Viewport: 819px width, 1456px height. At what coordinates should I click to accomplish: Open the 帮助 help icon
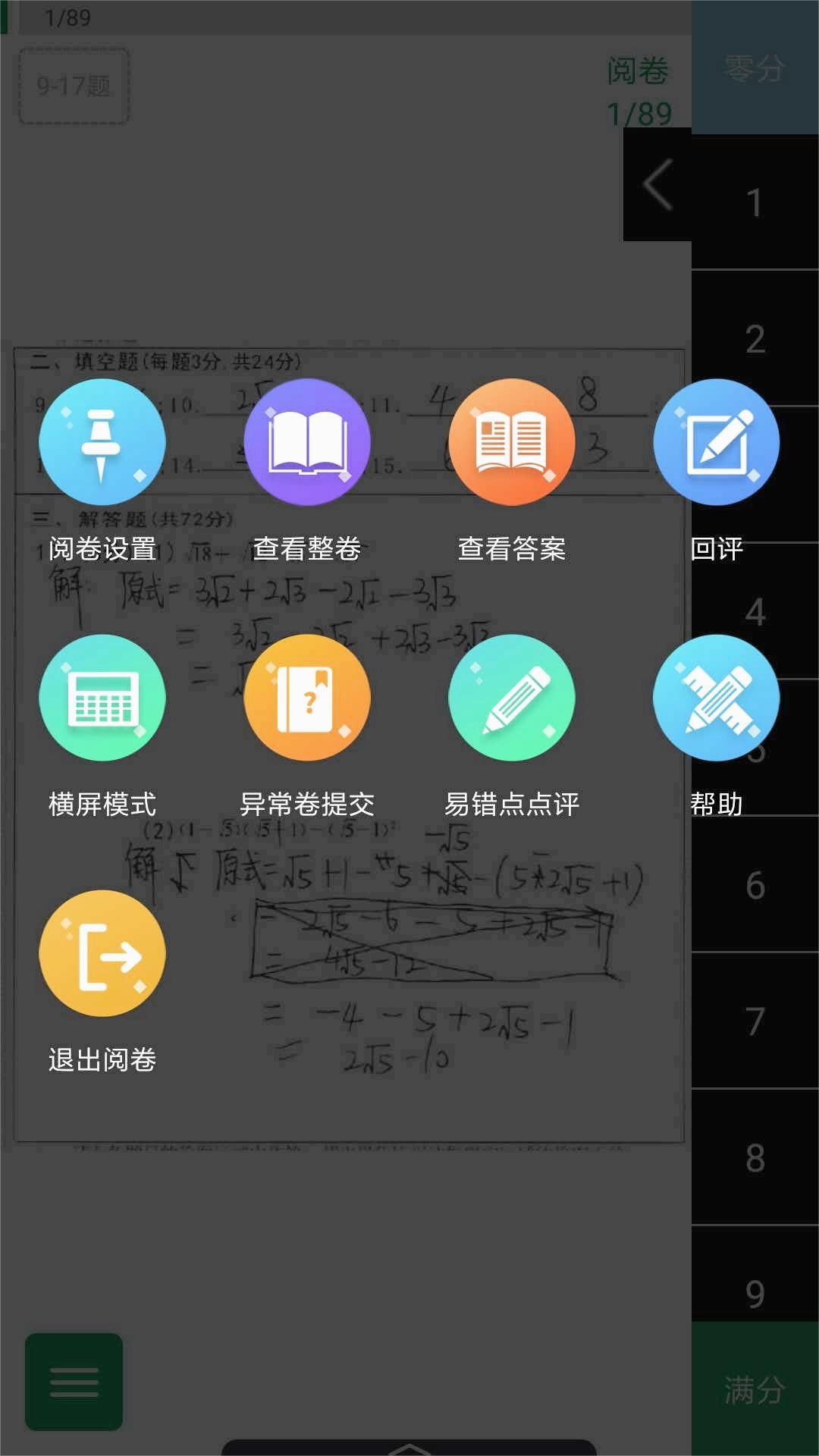(715, 698)
